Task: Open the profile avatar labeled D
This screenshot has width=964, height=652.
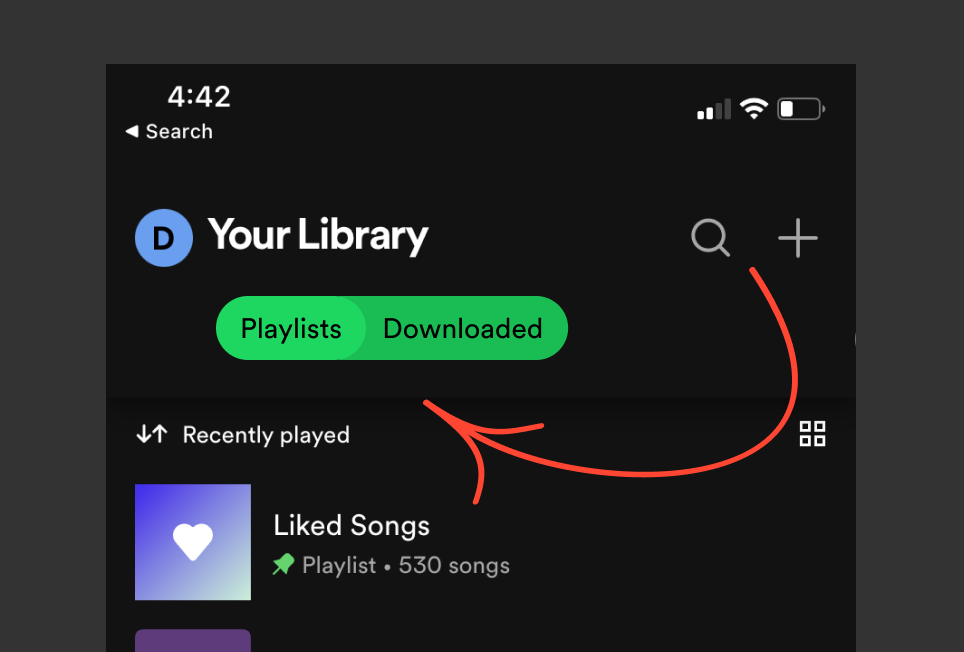Action: click(163, 238)
